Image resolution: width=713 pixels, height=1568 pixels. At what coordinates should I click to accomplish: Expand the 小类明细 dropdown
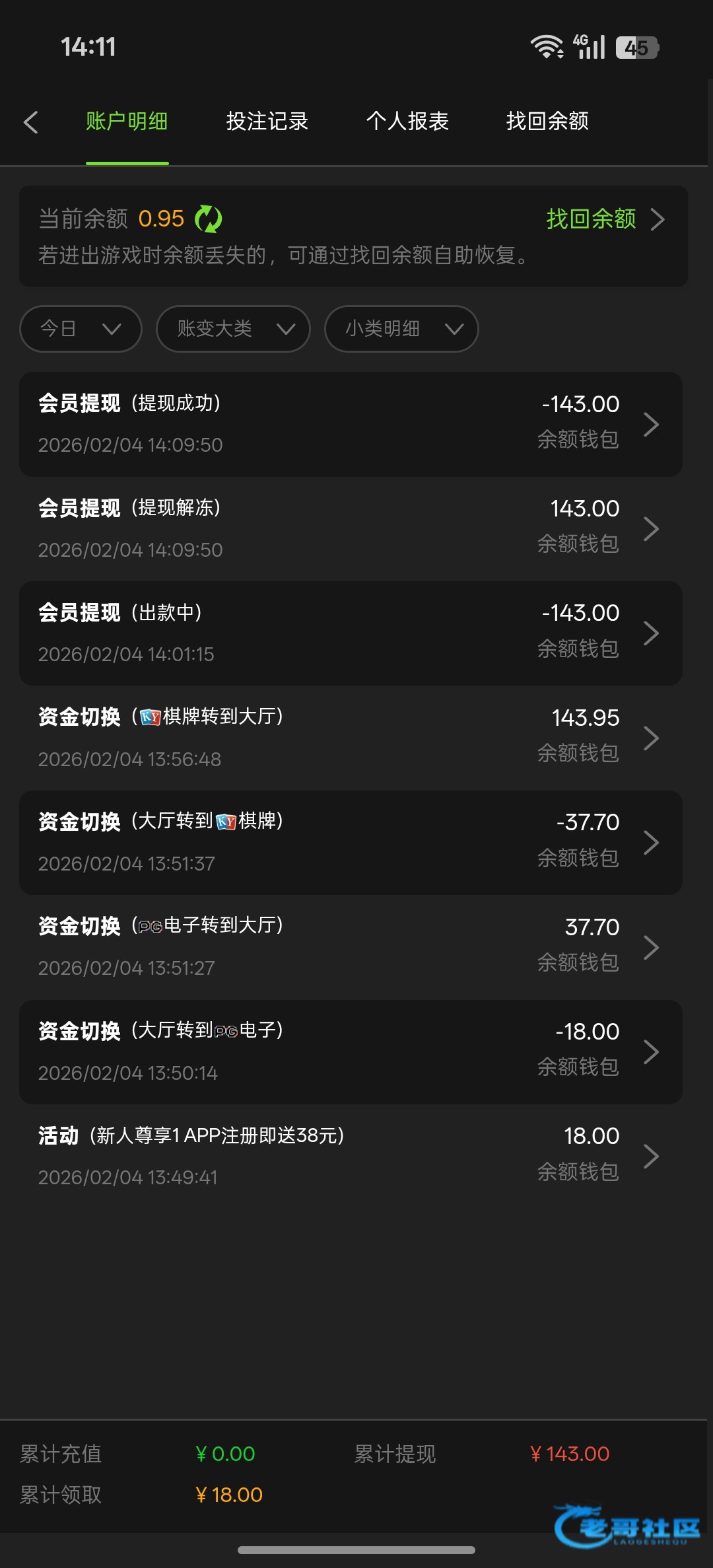(x=401, y=328)
